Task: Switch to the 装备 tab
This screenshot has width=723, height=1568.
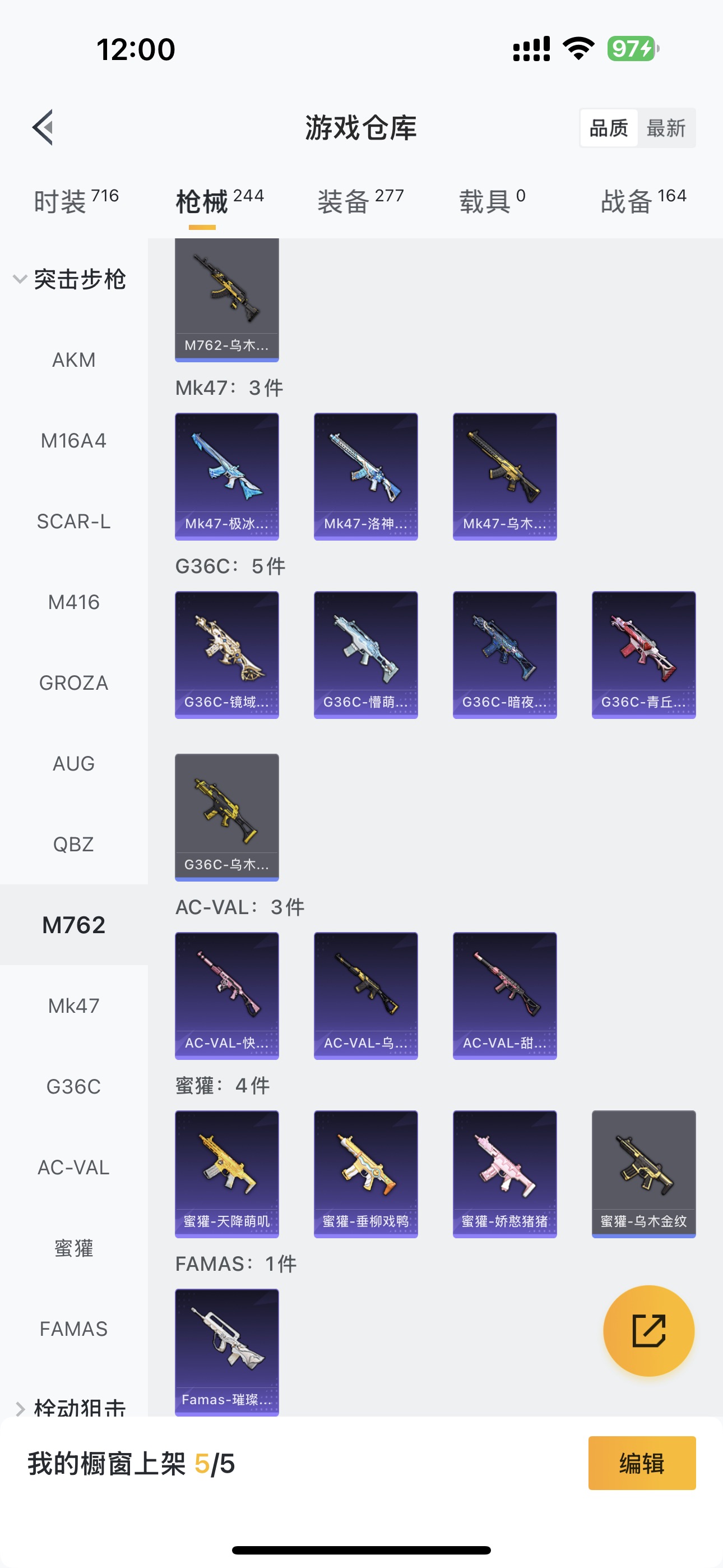Action: pyautogui.click(x=360, y=201)
